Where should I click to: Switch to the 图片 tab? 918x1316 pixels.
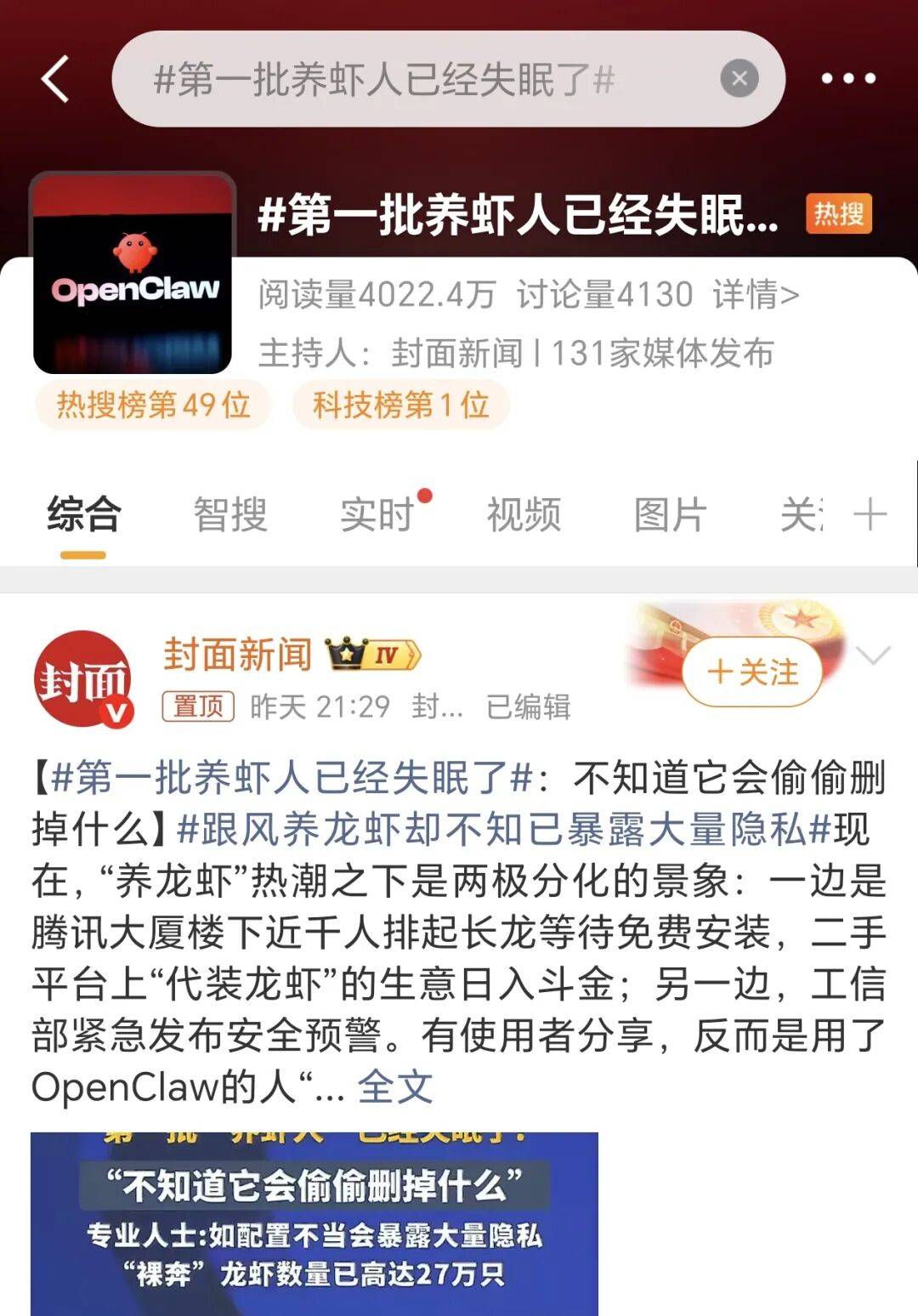(670, 515)
